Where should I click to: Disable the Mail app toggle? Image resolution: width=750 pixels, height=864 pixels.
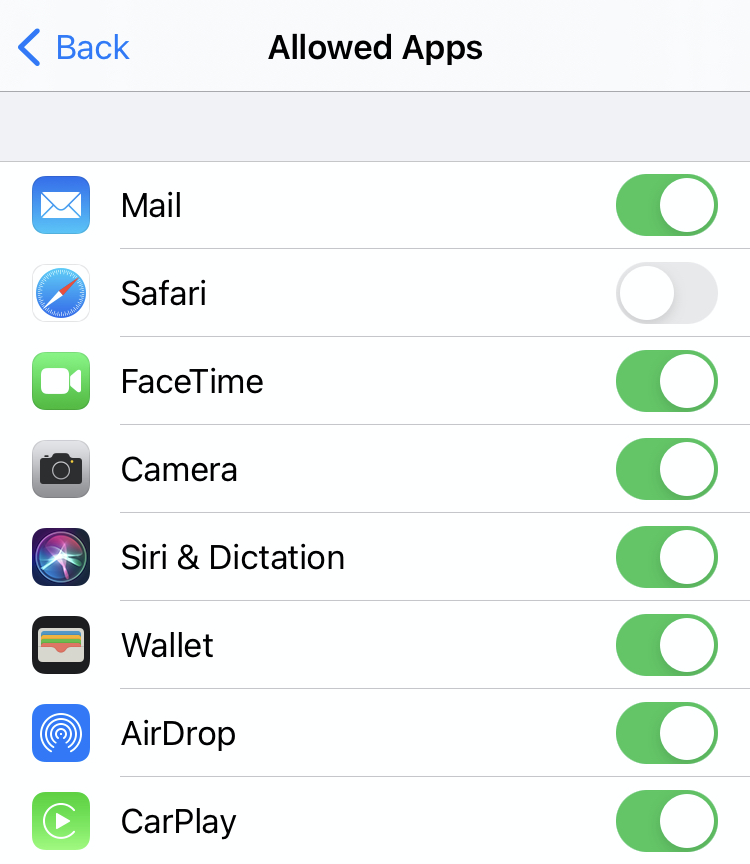666,205
